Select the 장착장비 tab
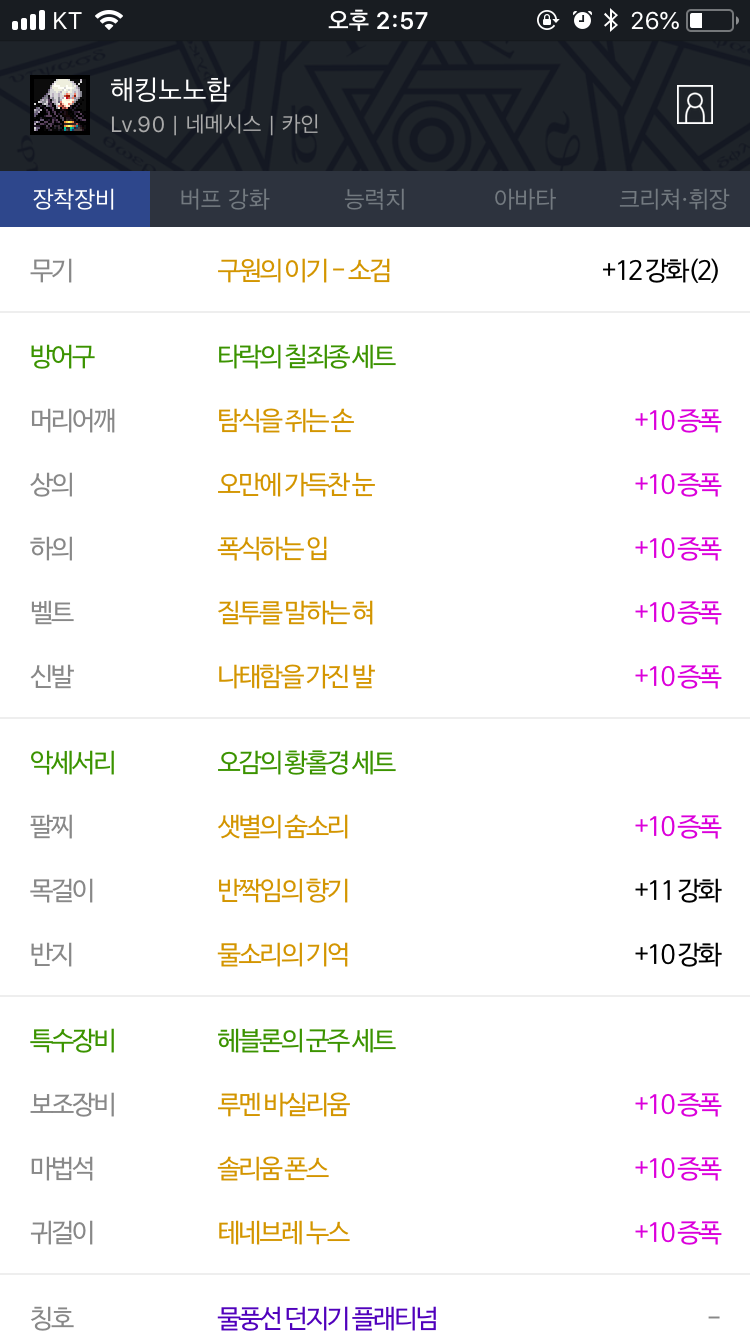This screenshot has width=750, height=1334. 75,199
